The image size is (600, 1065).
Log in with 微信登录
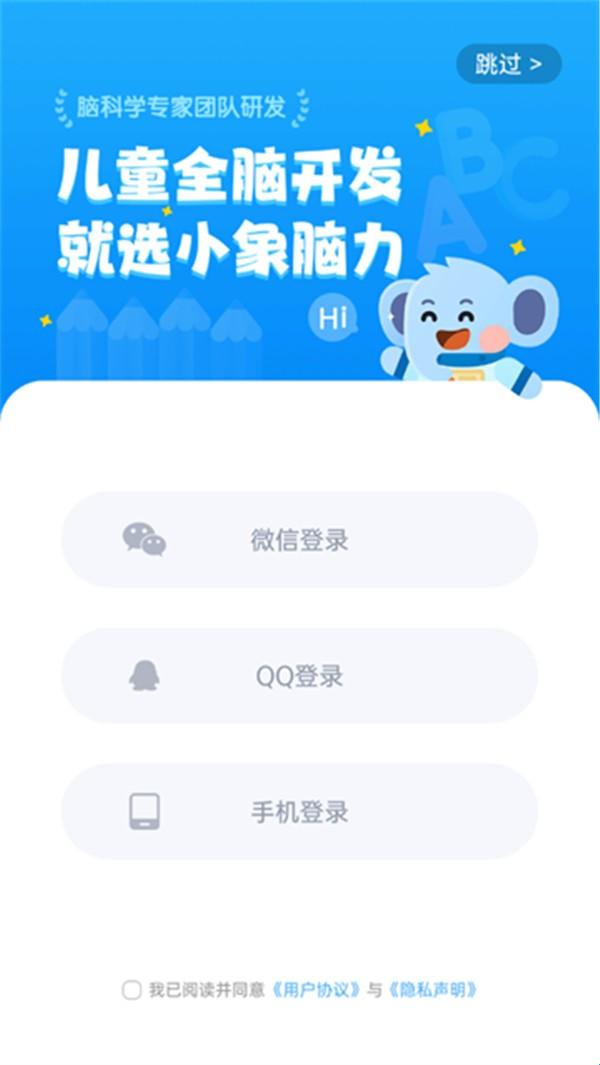(x=299, y=540)
